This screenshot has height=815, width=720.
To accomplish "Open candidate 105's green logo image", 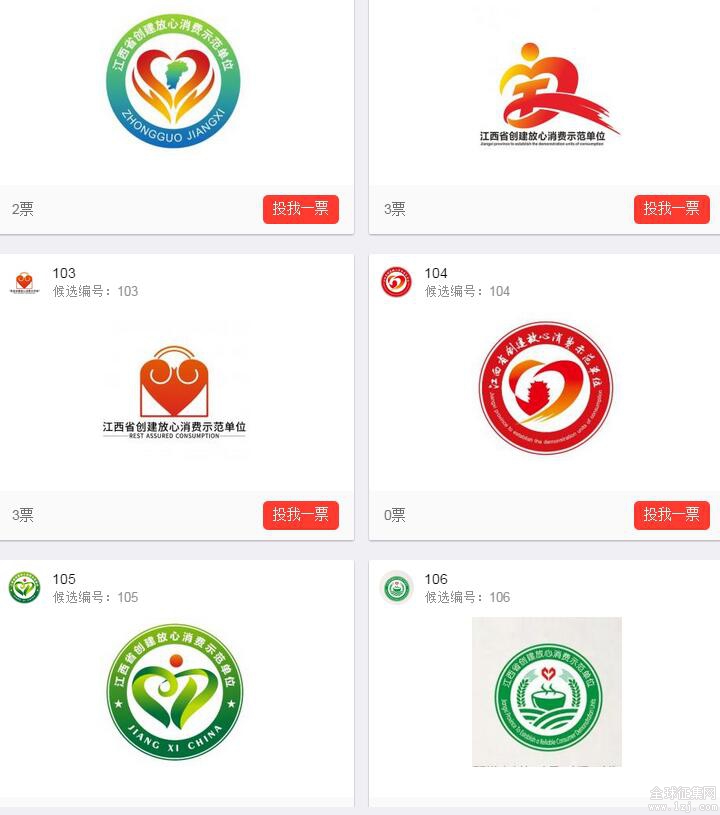I will tap(175, 691).
